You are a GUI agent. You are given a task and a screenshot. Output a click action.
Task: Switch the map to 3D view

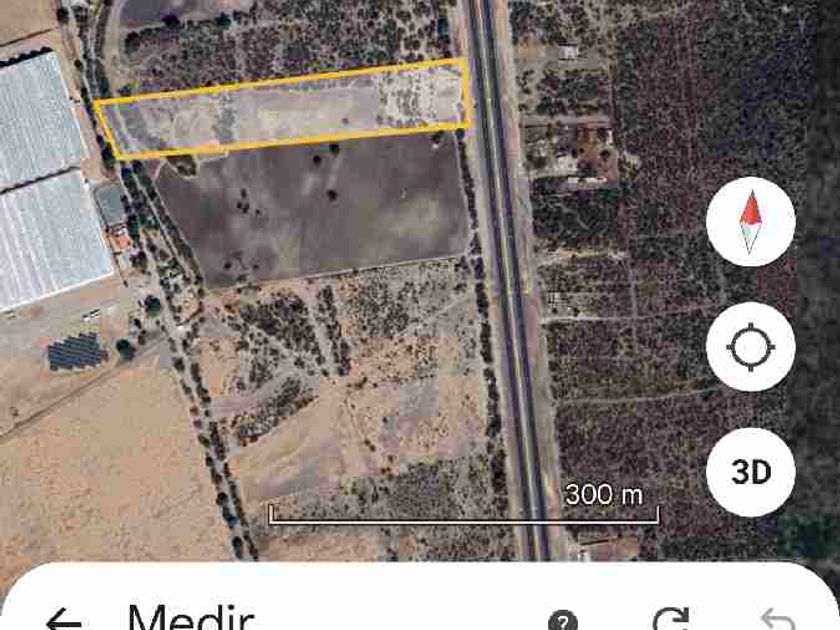(x=751, y=472)
